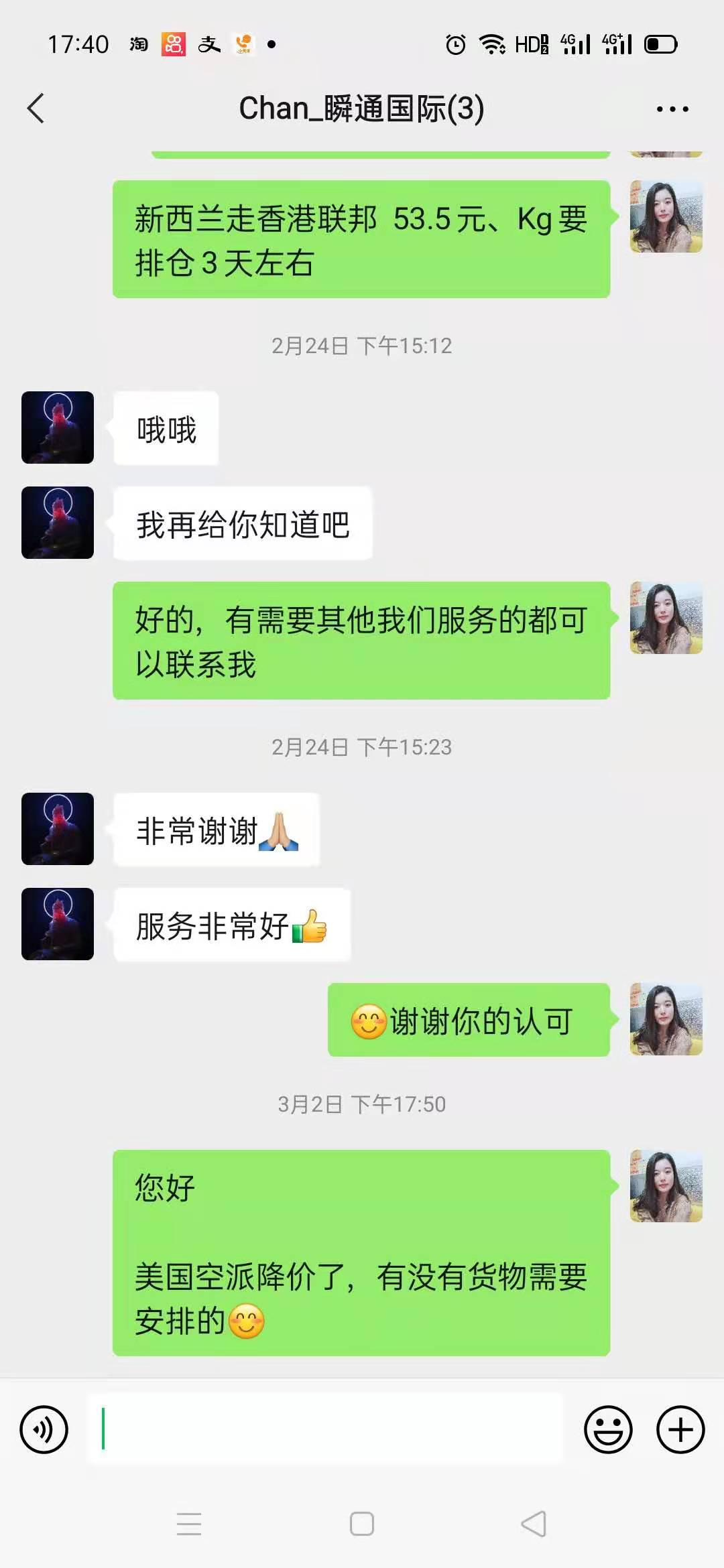Image resolution: width=724 pixels, height=1568 pixels.
Task: Open the plus attachment menu
Action: point(680,1429)
